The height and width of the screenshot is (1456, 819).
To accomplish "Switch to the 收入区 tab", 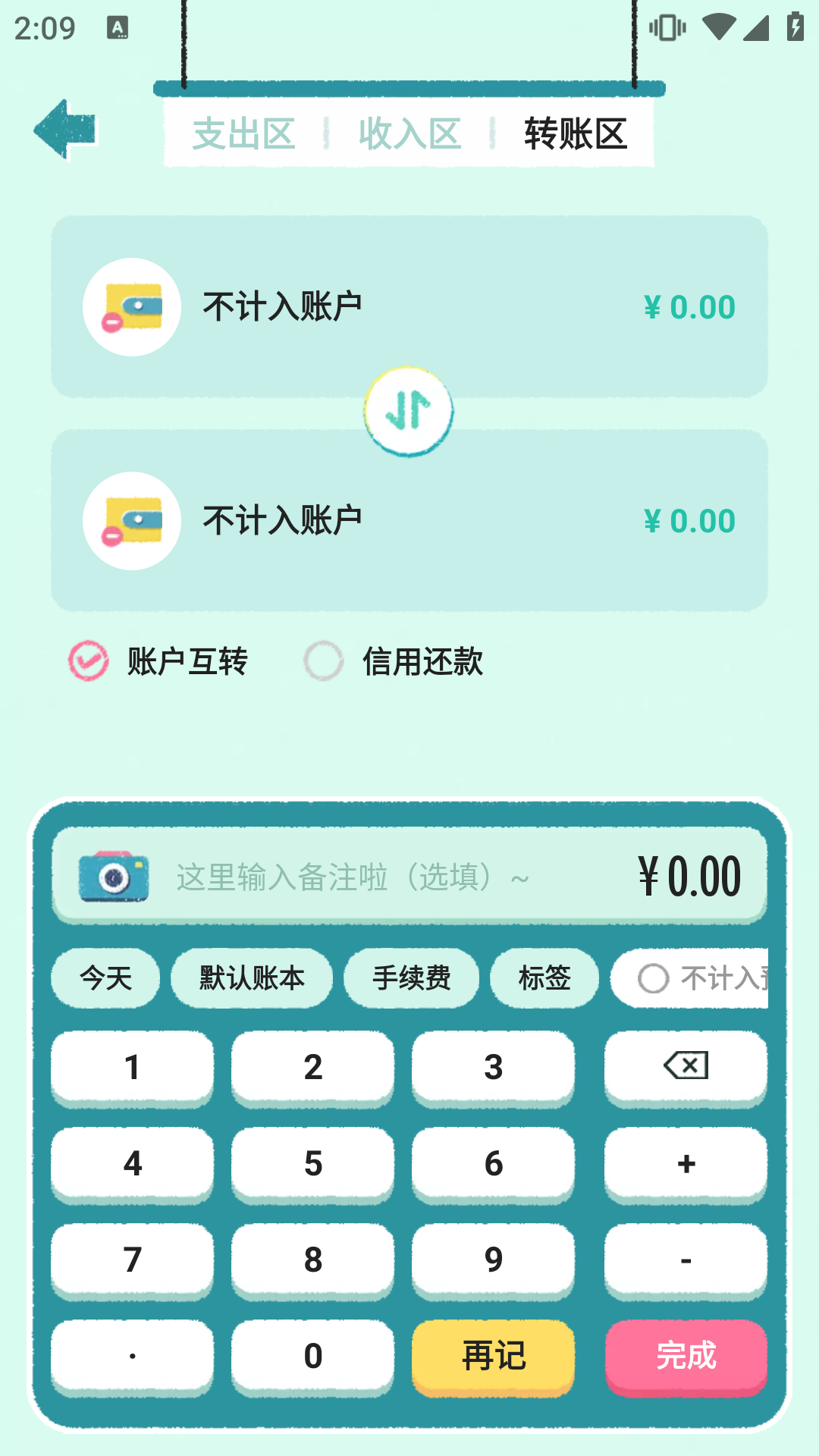I will (409, 134).
